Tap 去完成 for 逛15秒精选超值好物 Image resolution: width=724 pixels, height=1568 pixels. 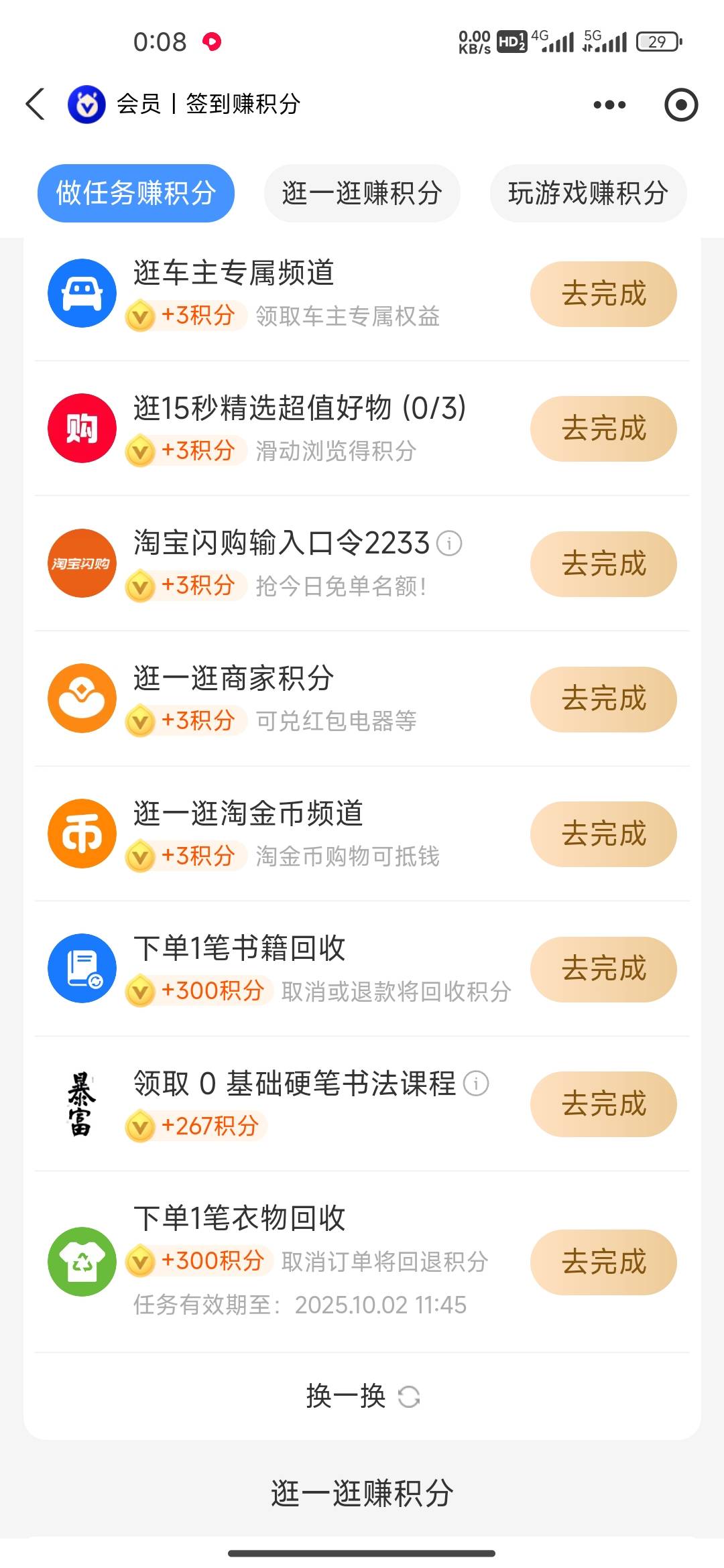(x=603, y=429)
